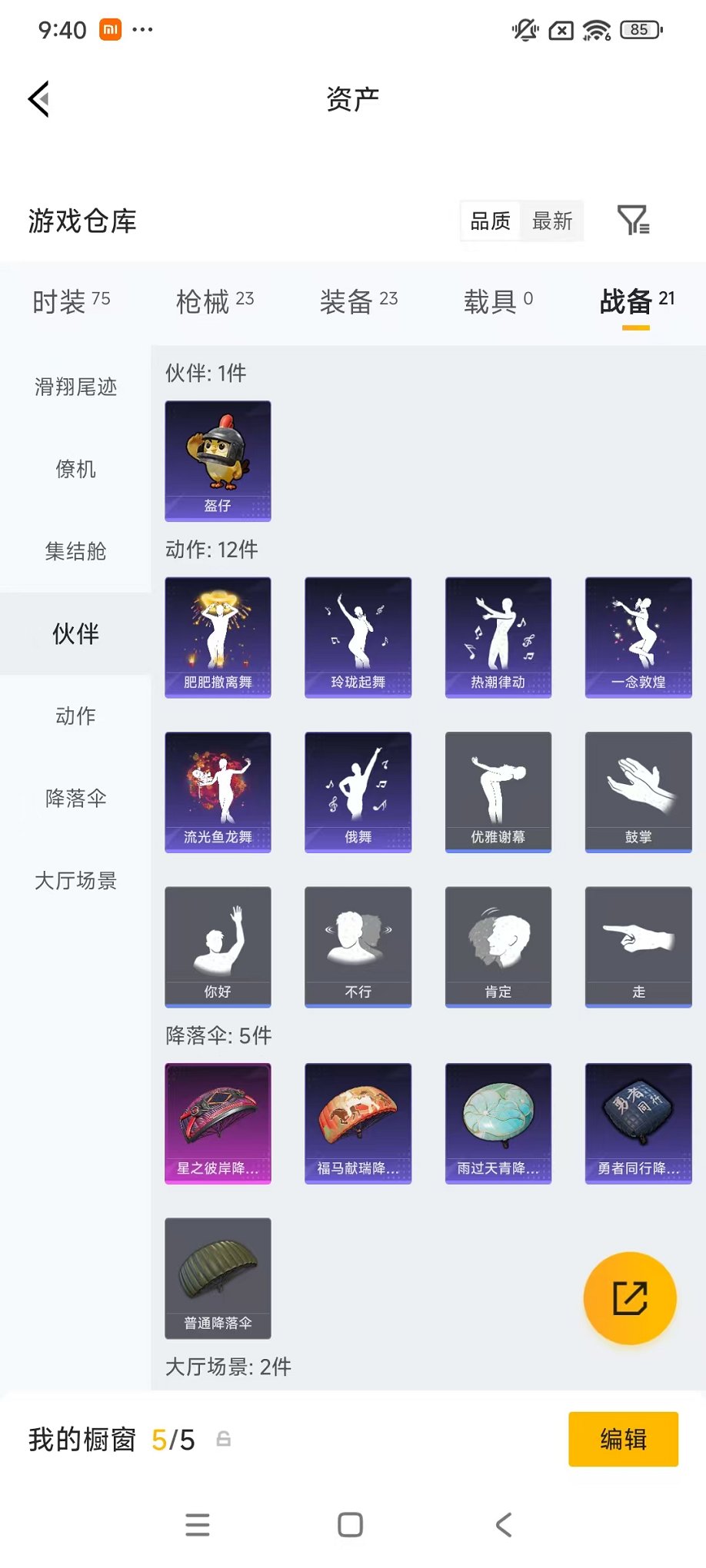
Task: Select the 降落伞 sidebar category
Action: 74,799
